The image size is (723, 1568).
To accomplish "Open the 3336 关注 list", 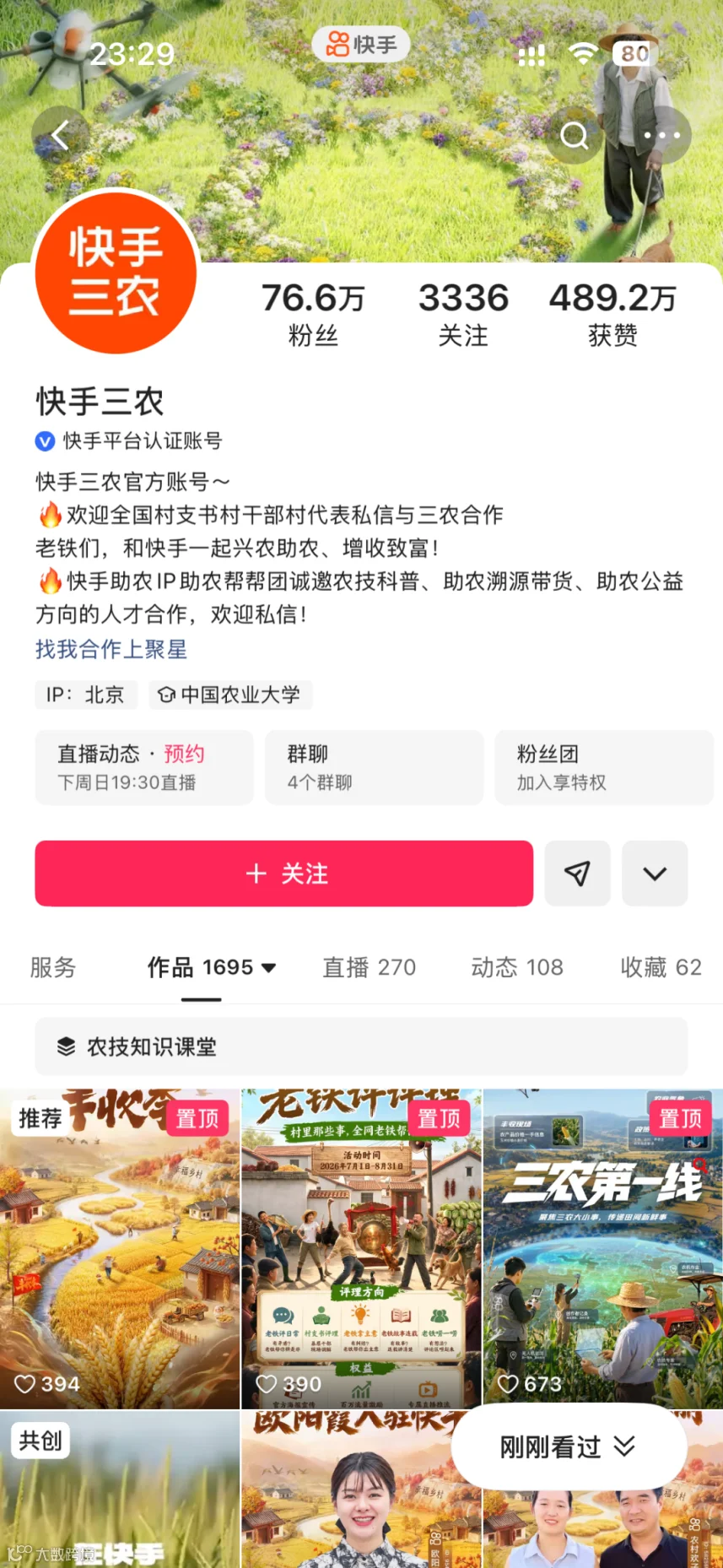I will pos(463,314).
